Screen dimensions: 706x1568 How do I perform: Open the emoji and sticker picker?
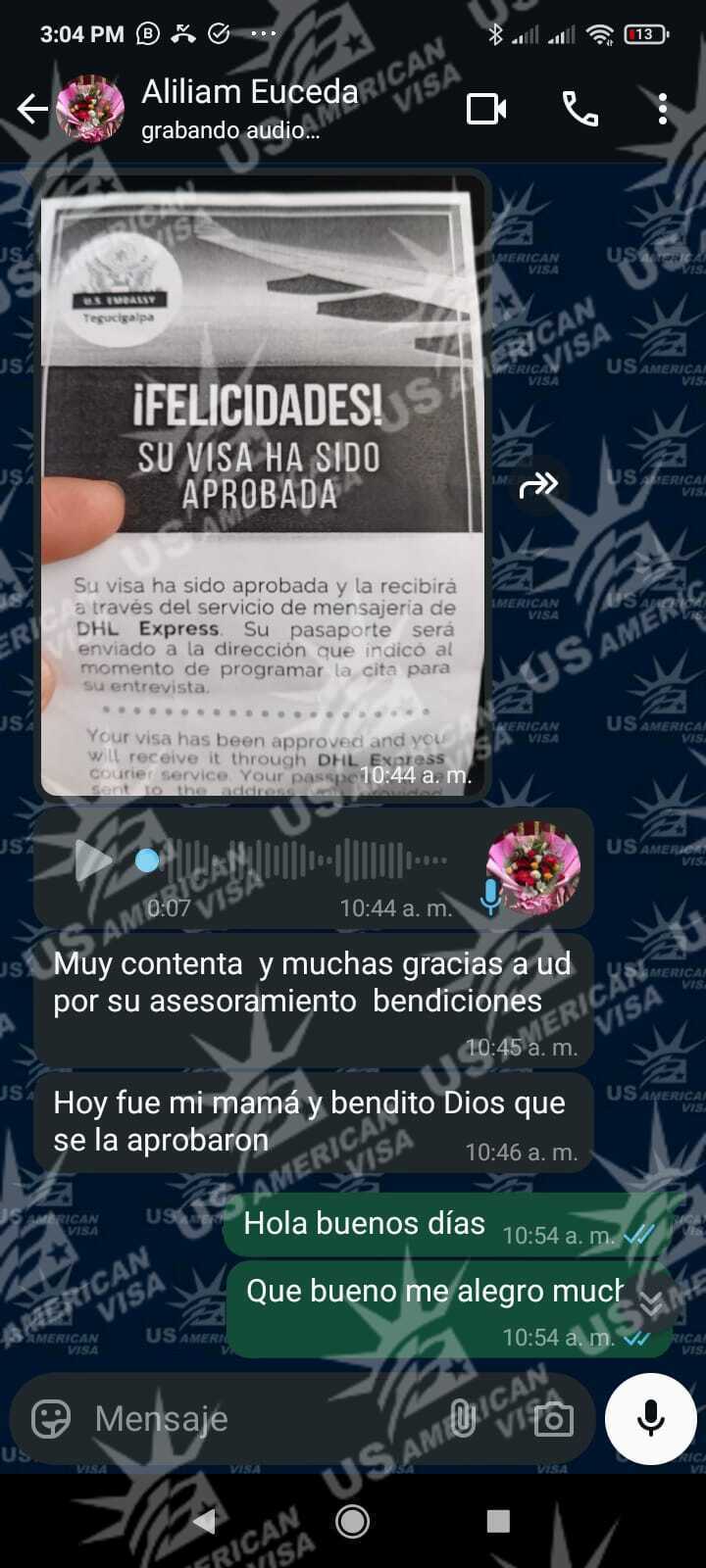click(x=51, y=1418)
